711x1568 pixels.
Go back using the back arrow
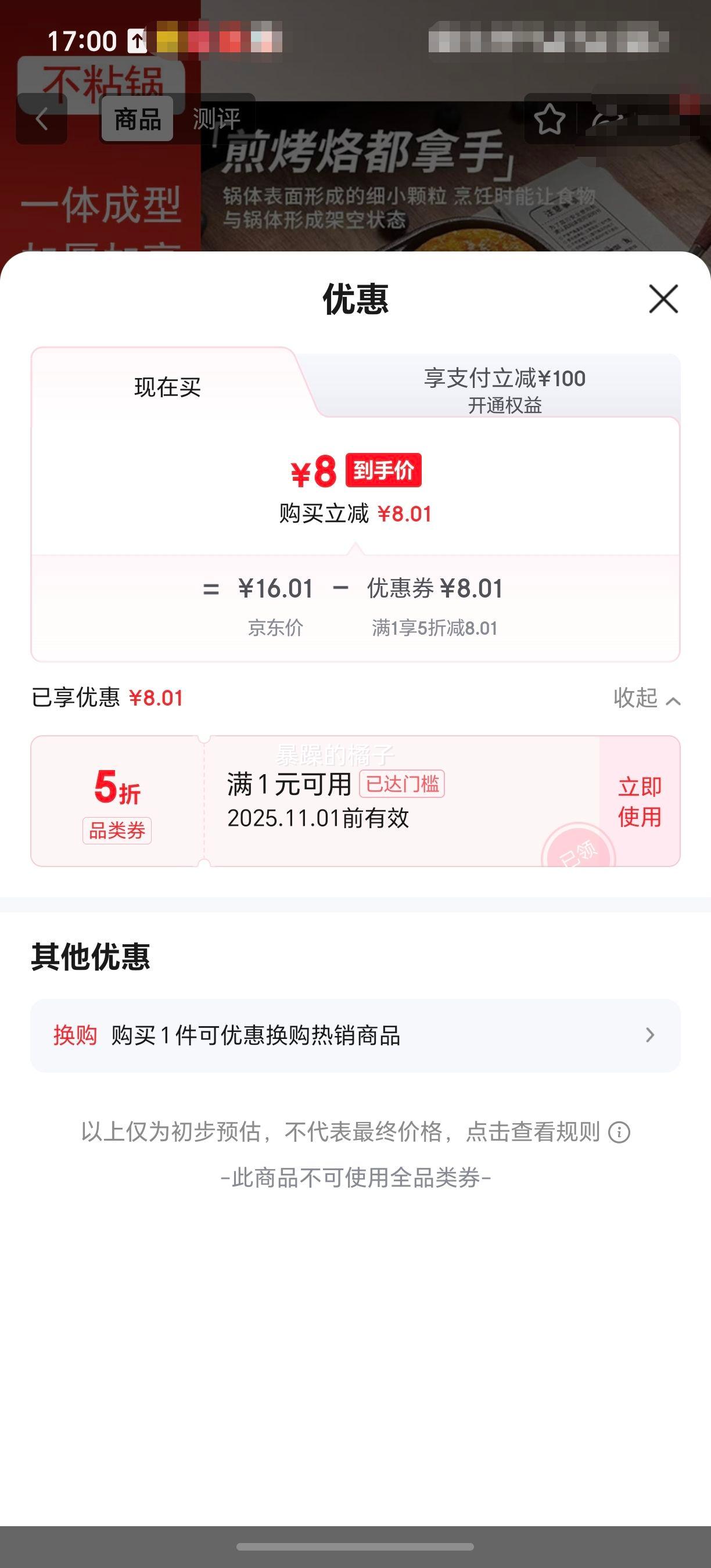[x=42, y=119]
